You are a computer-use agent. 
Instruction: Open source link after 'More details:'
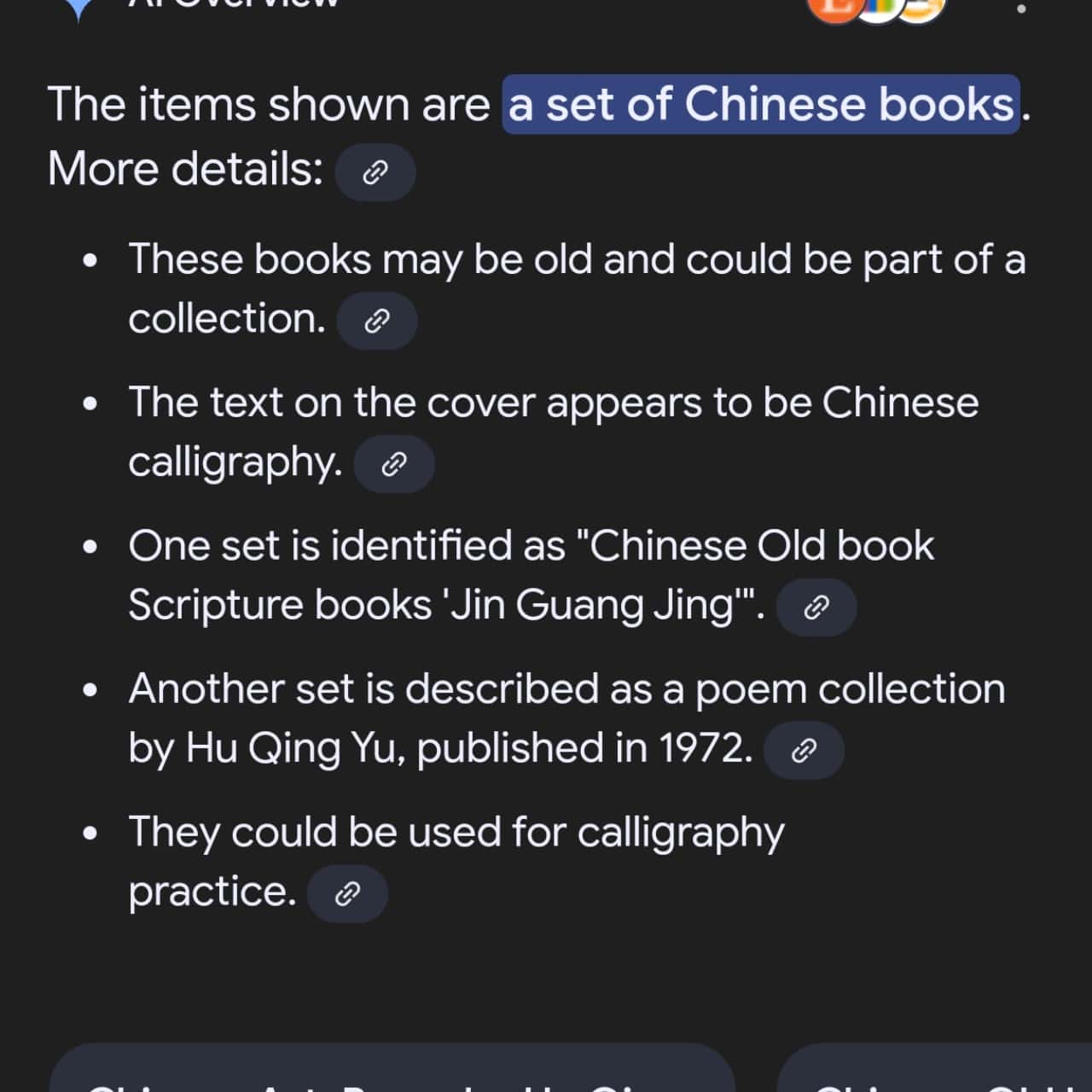pos(375,172)
